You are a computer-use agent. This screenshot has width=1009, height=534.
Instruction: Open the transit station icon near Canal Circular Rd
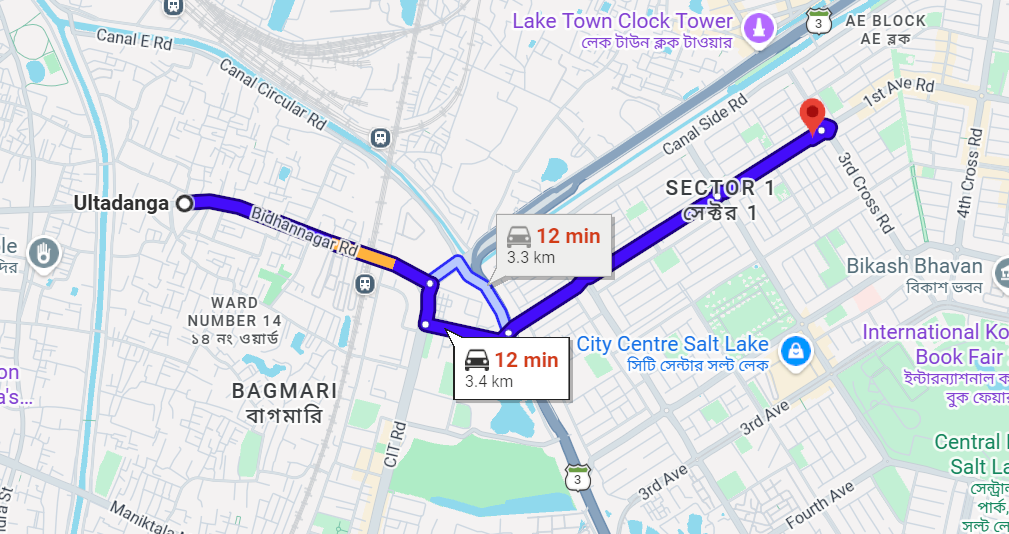[x=380, y=137]
